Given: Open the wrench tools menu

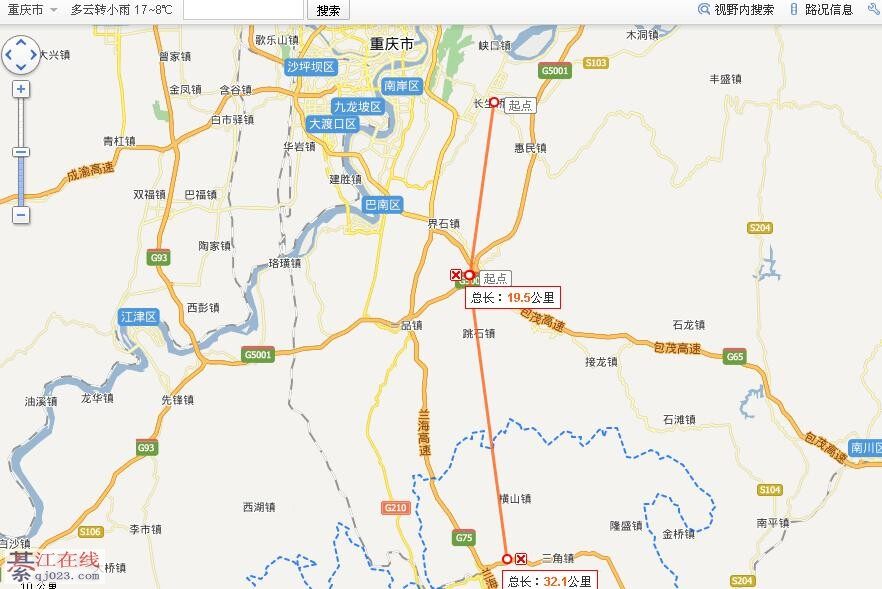Looking at the screenshot, I should tap(872, 10).
